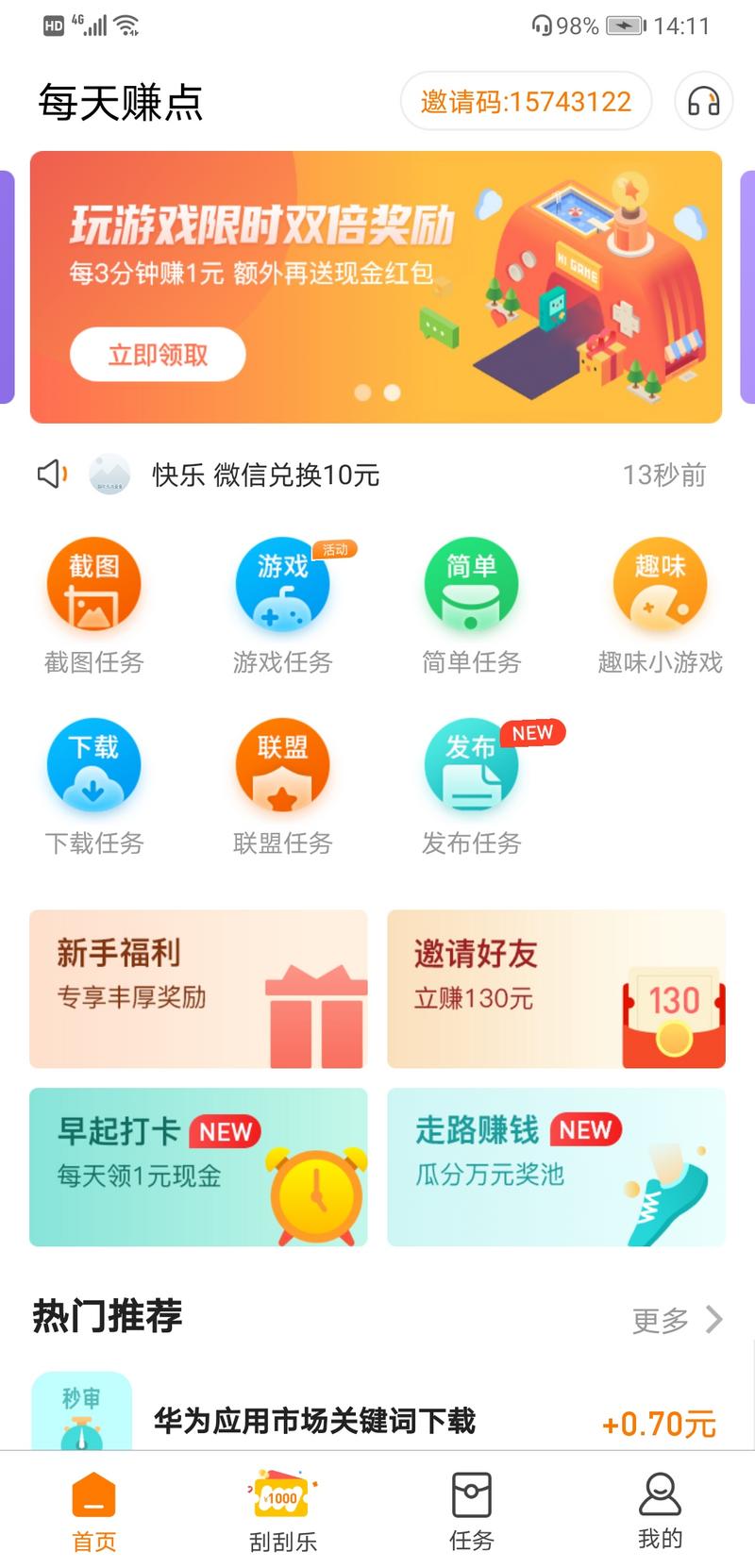Open the 截图任务 screenshot tasks icon
755x1568 pixels.
92,583
